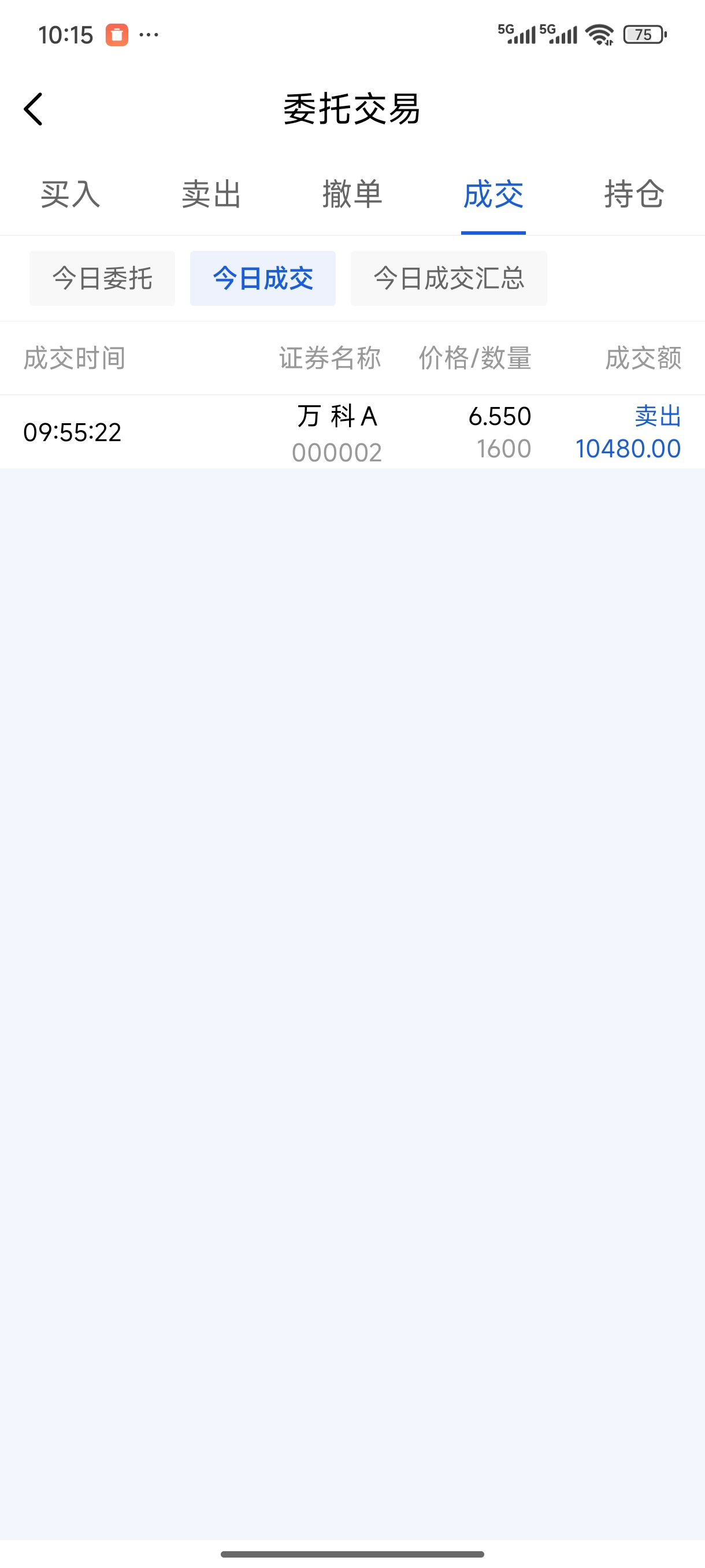Switch to the 卖出 tab
The image size is (705, 1568).
click(211, 195)
